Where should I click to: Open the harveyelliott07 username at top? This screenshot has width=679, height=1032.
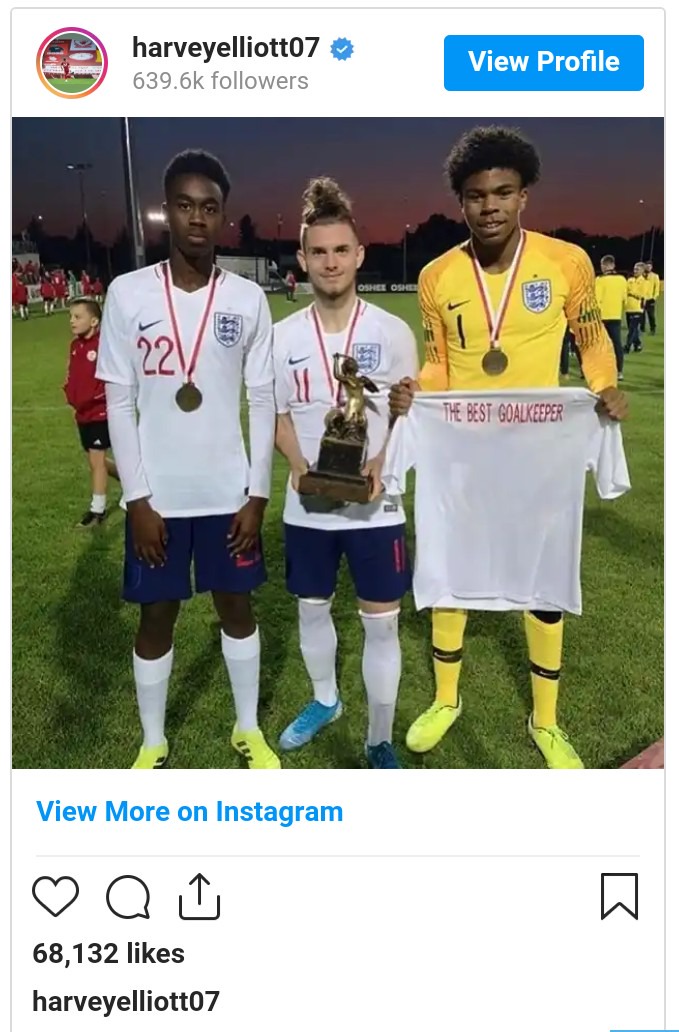tap(226, 47)
